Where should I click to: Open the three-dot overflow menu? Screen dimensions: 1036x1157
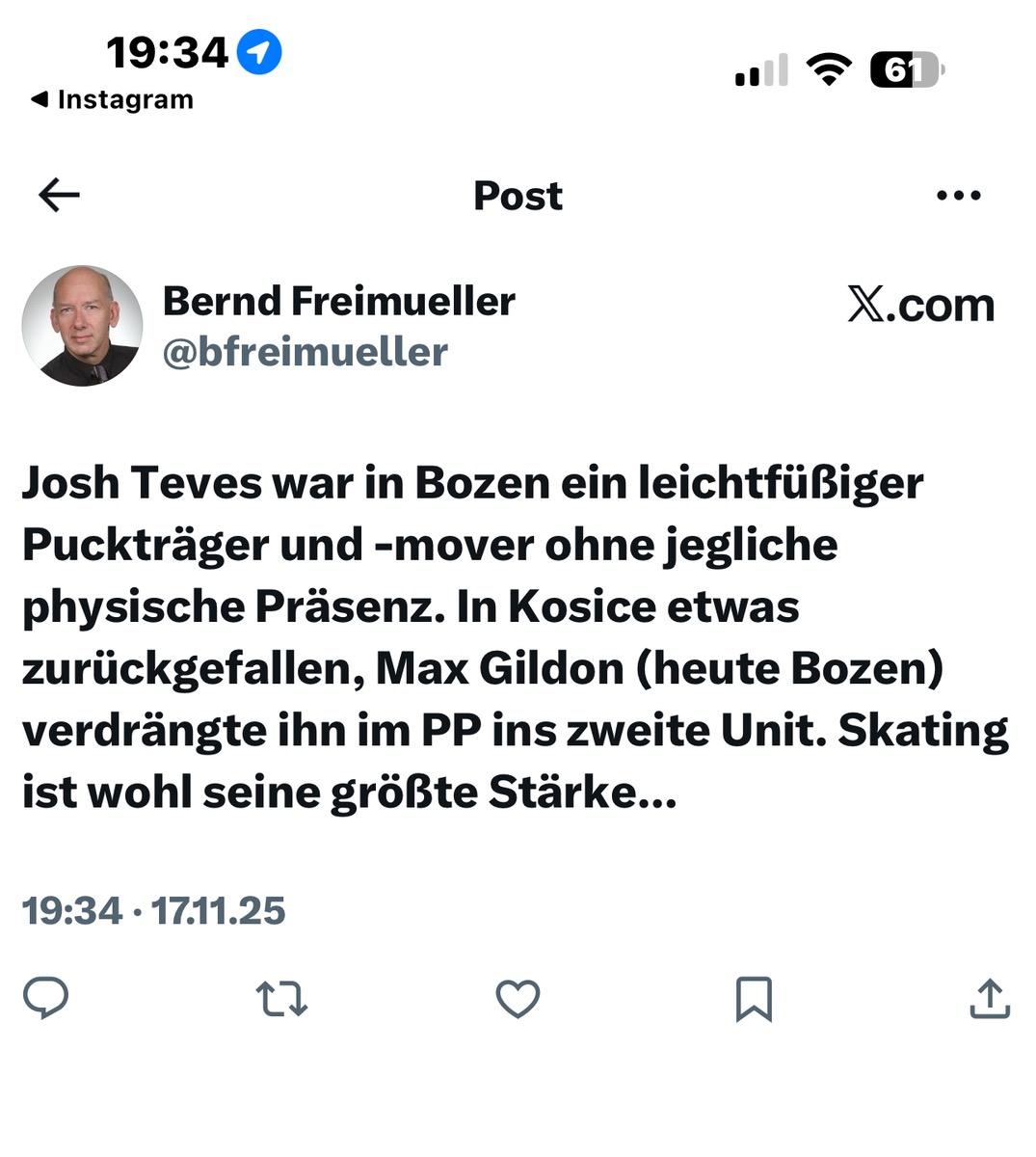(x=958, y=196)
